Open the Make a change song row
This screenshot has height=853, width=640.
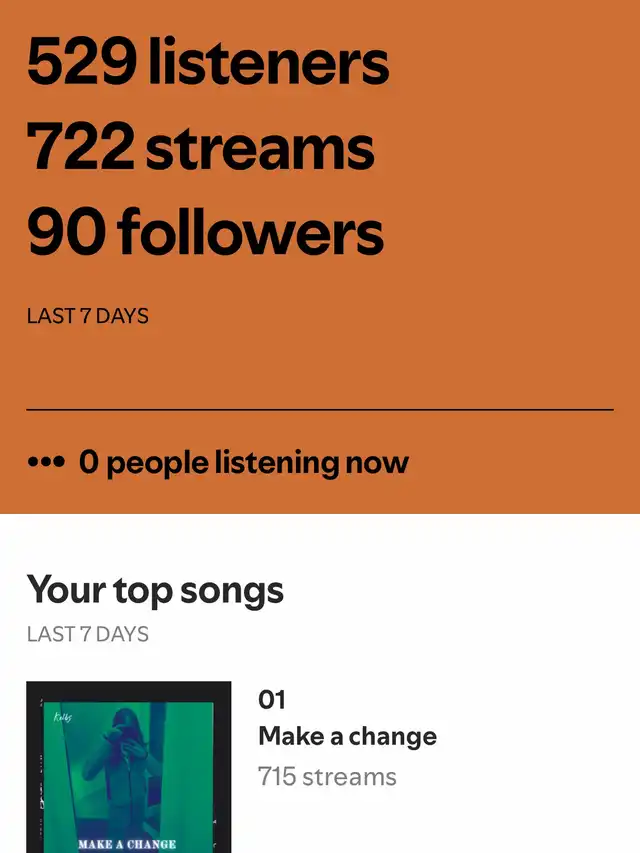[347, 737]
